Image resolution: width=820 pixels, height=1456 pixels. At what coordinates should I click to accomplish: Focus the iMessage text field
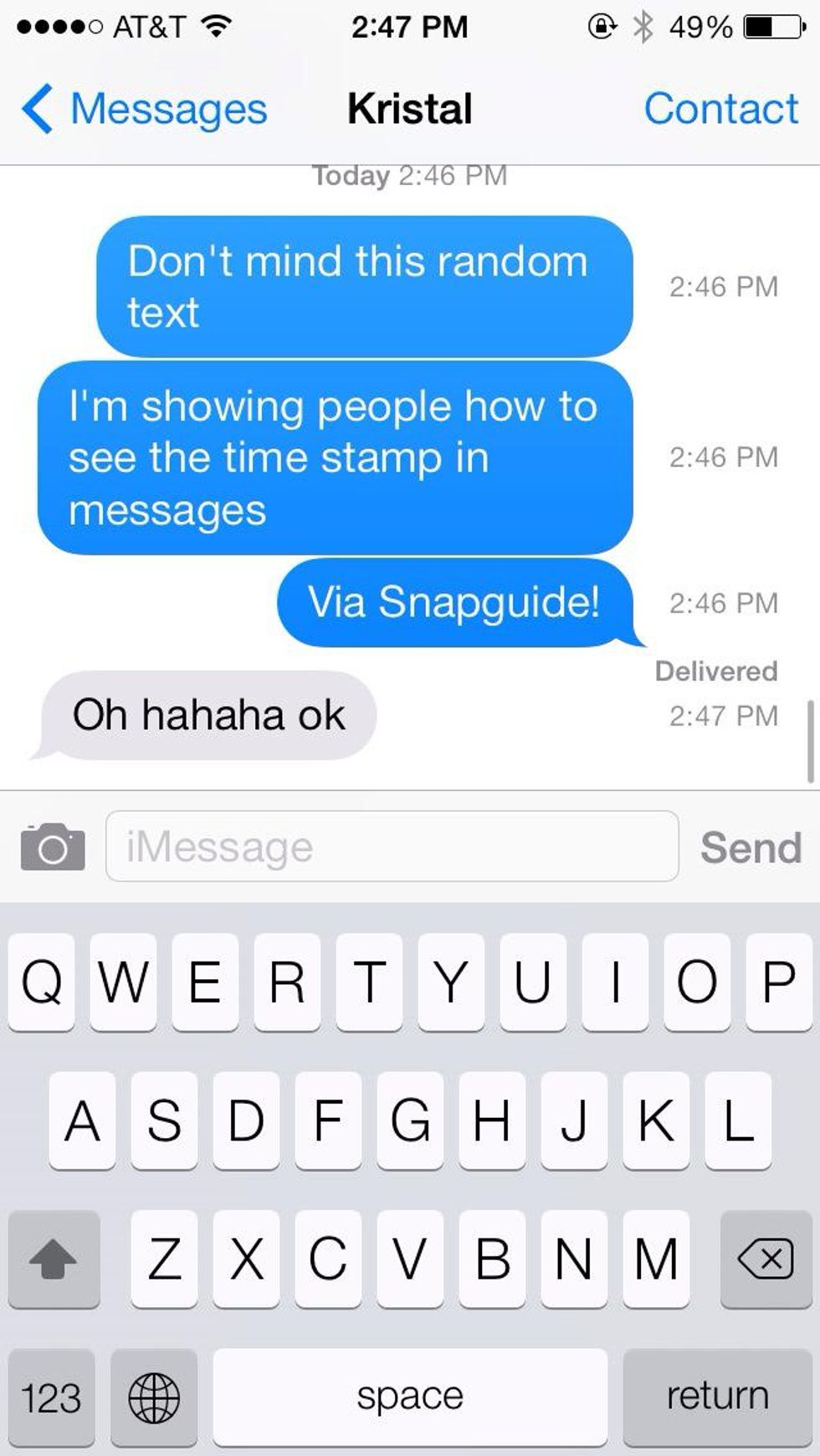tap(392, 847)
